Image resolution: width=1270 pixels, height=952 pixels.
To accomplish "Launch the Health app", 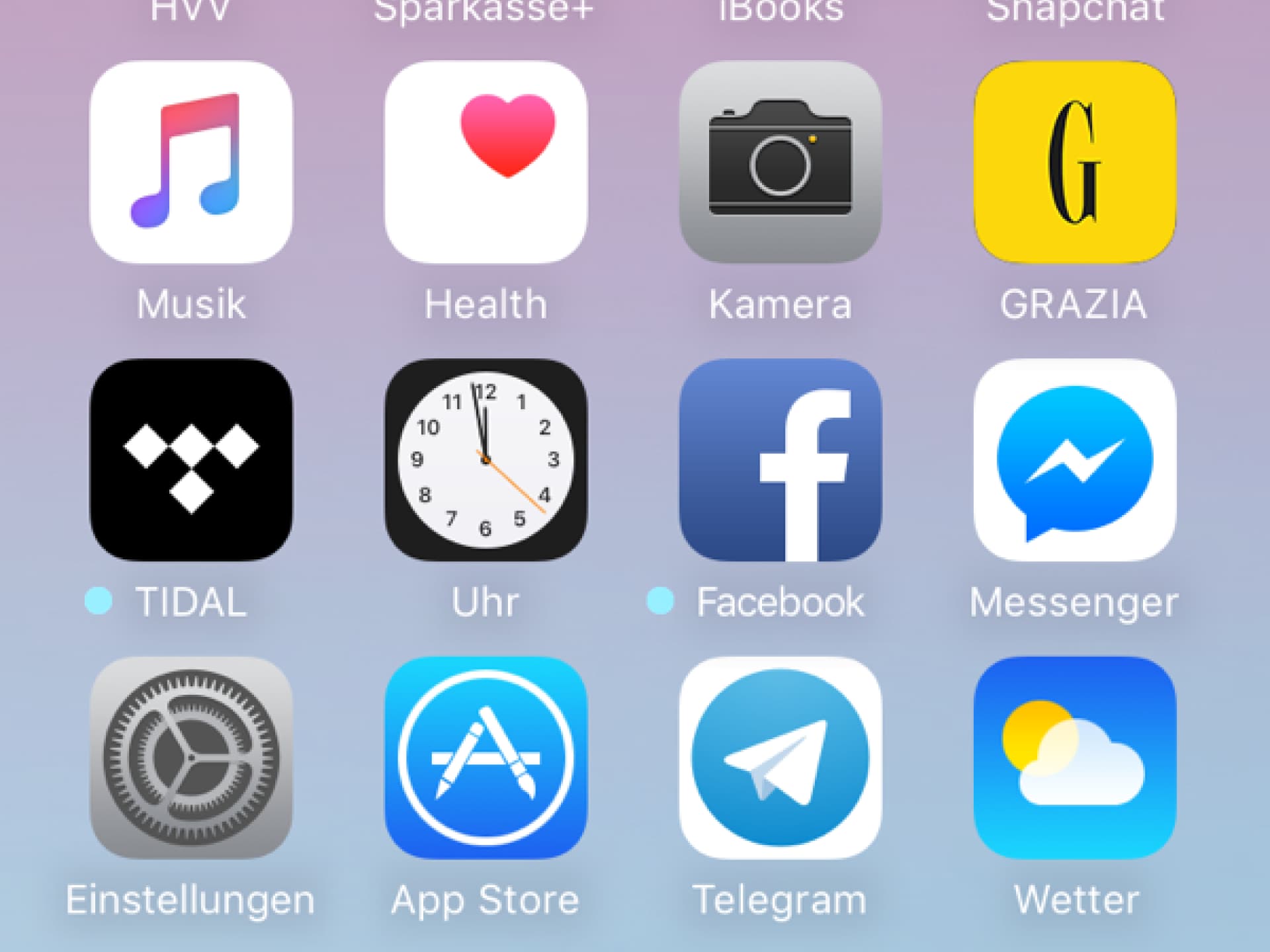I will pyautogui.click(x=486, y=162).
